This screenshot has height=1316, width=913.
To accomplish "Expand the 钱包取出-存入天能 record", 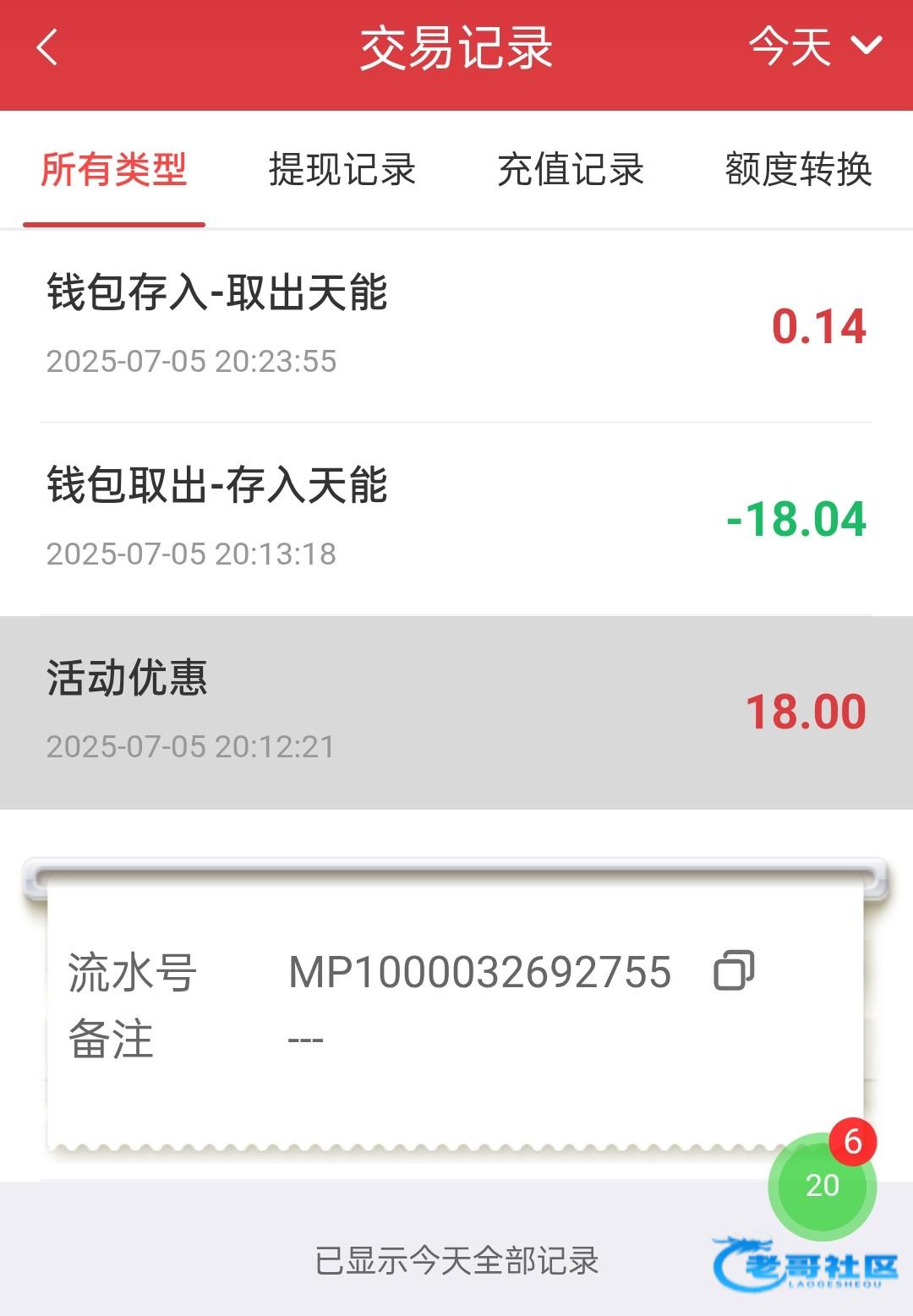I will pyautogui.click(x=456, y=518).
